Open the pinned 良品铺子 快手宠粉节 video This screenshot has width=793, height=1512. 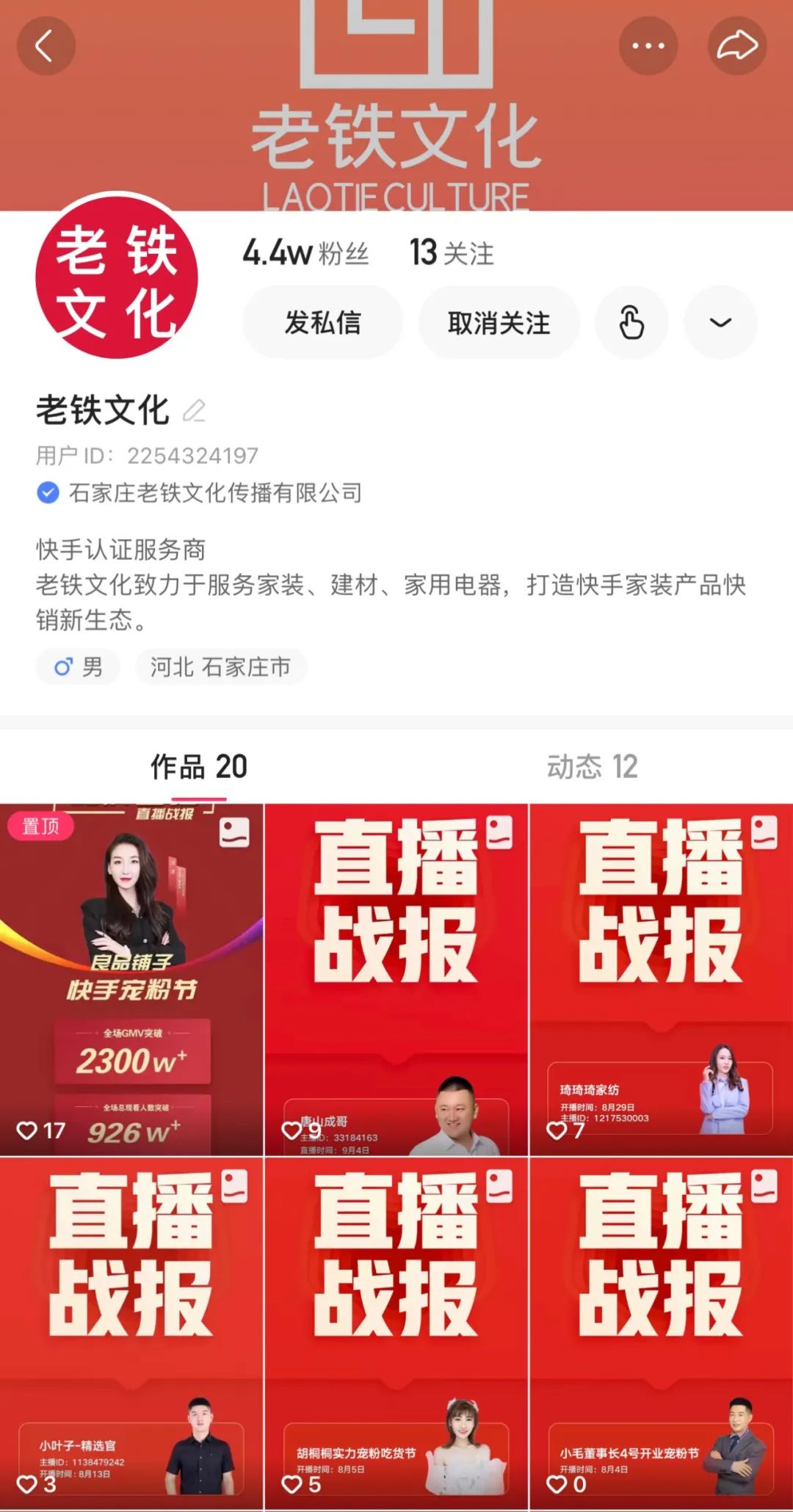point(131,980)
